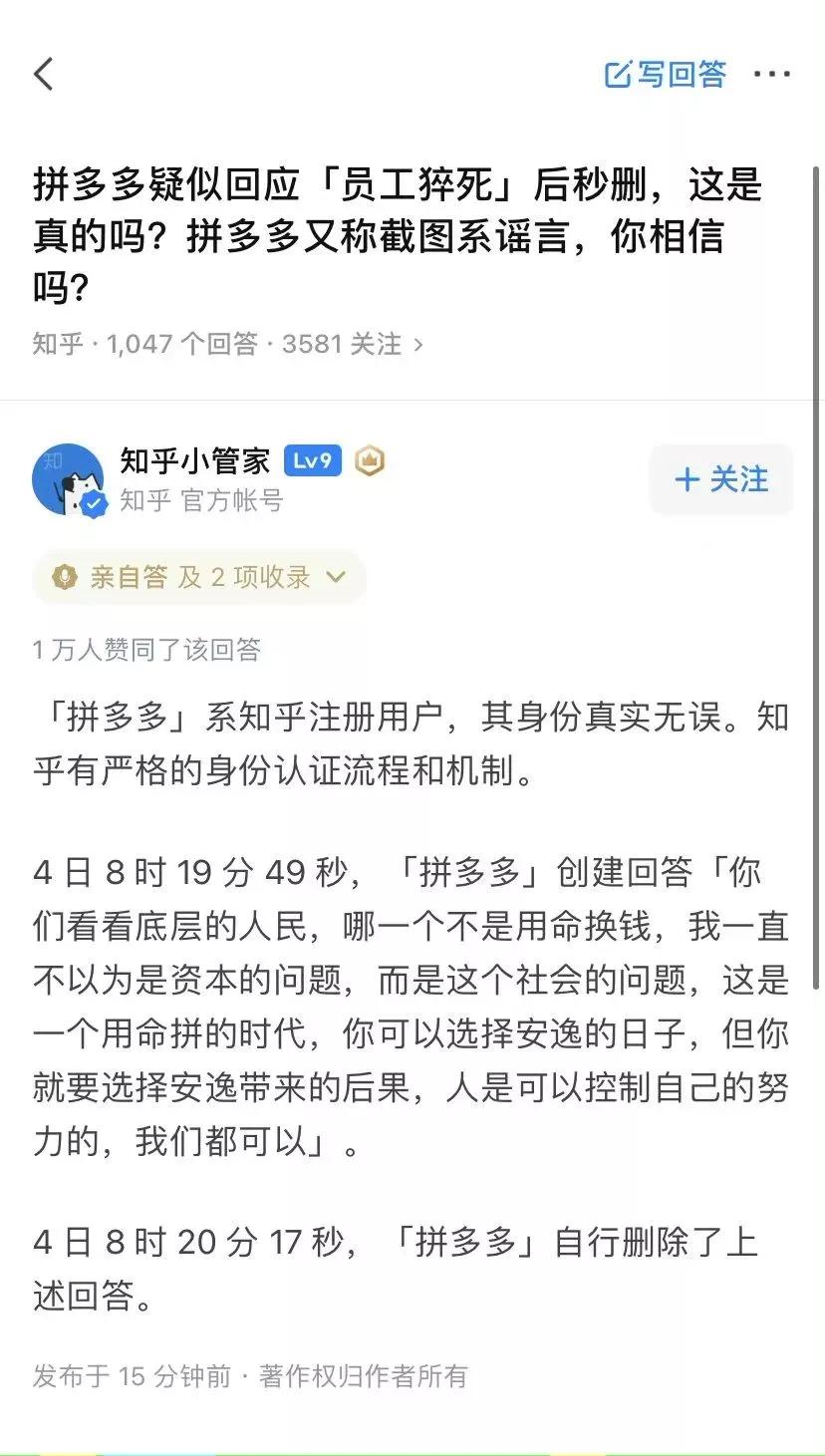Click the Lv9 level badge
Screen dimensions: 825x1456
coord(312,460)
